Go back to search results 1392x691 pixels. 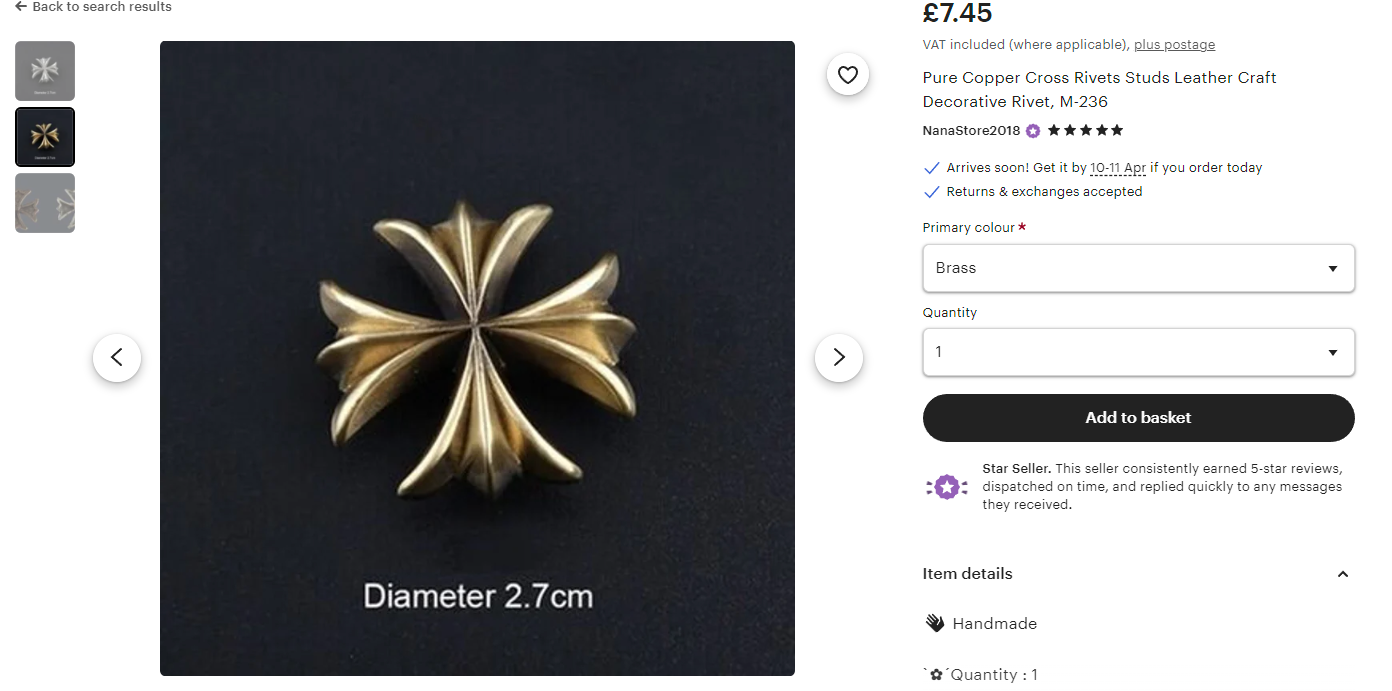tap(93, 7)
